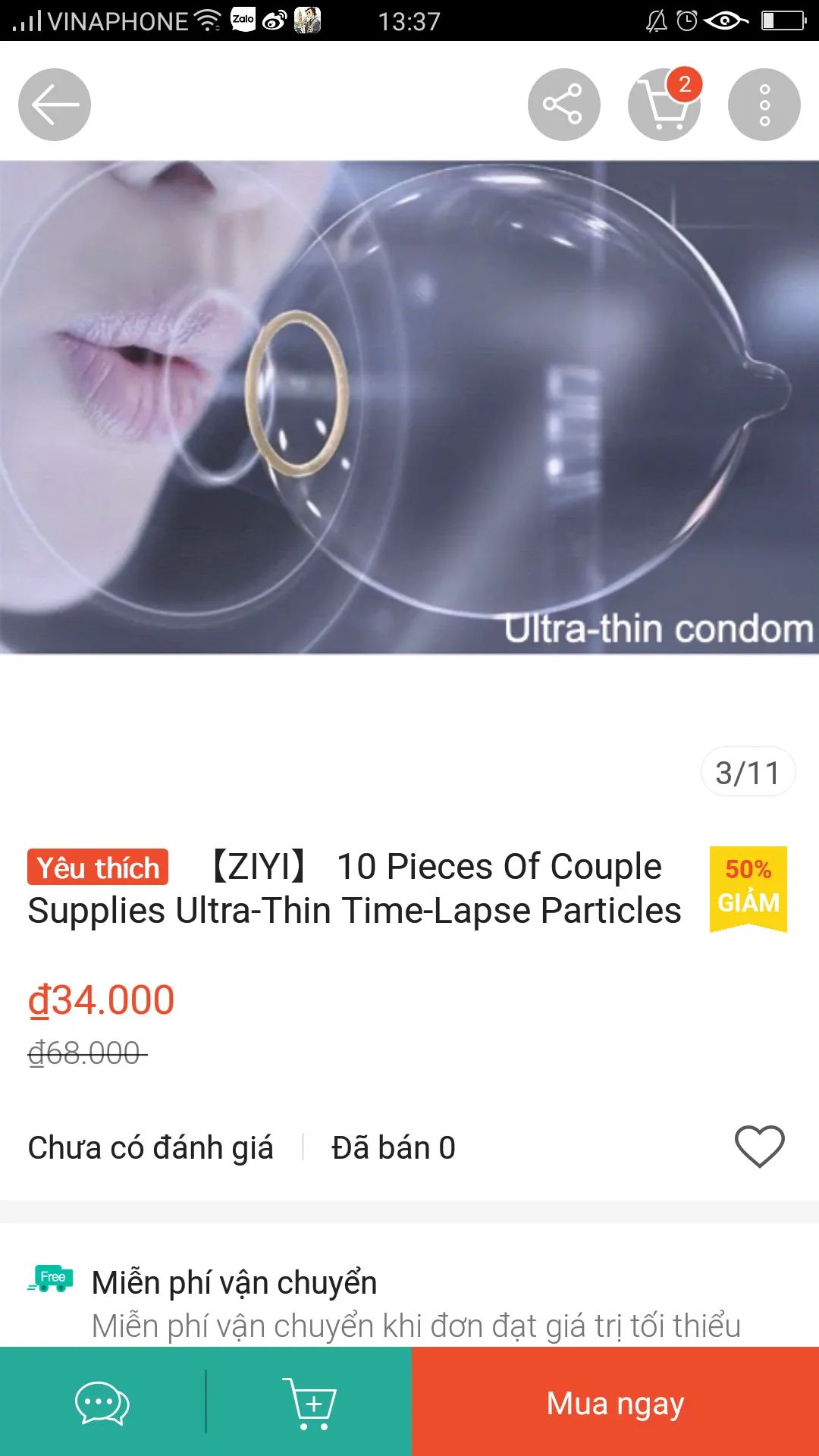View the product image full screen
The height and width of the screenshot is (1456, 819).
pos(409,407)
